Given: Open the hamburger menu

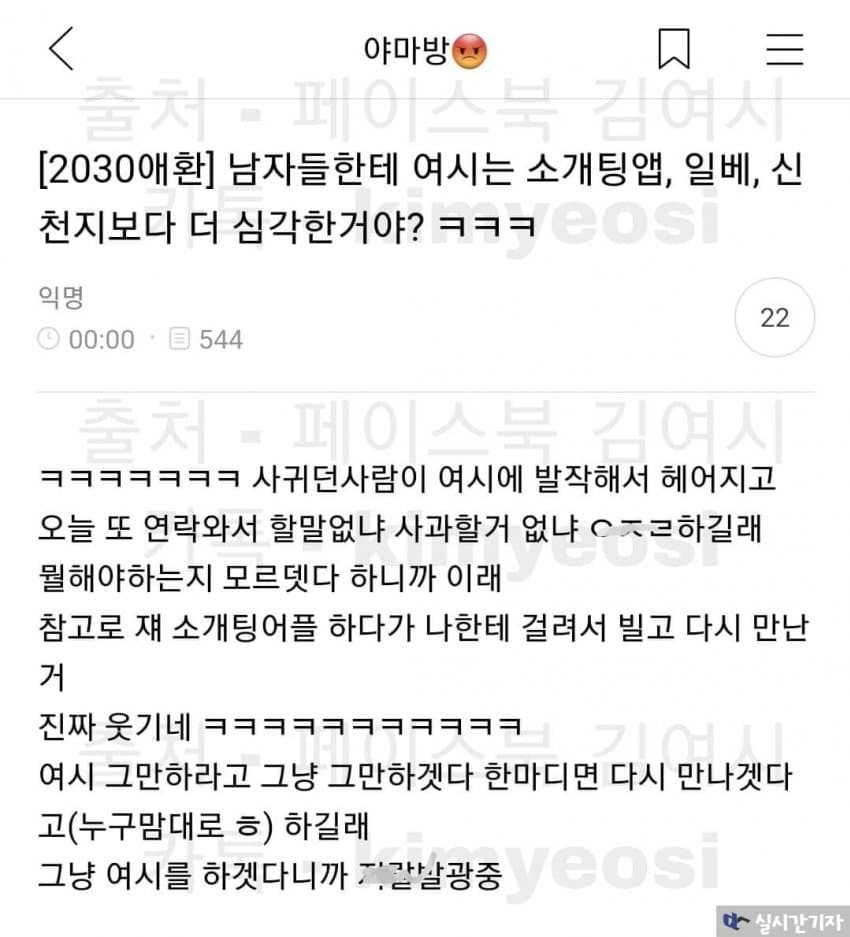Looking at the screenshot, I should [785, 49].
